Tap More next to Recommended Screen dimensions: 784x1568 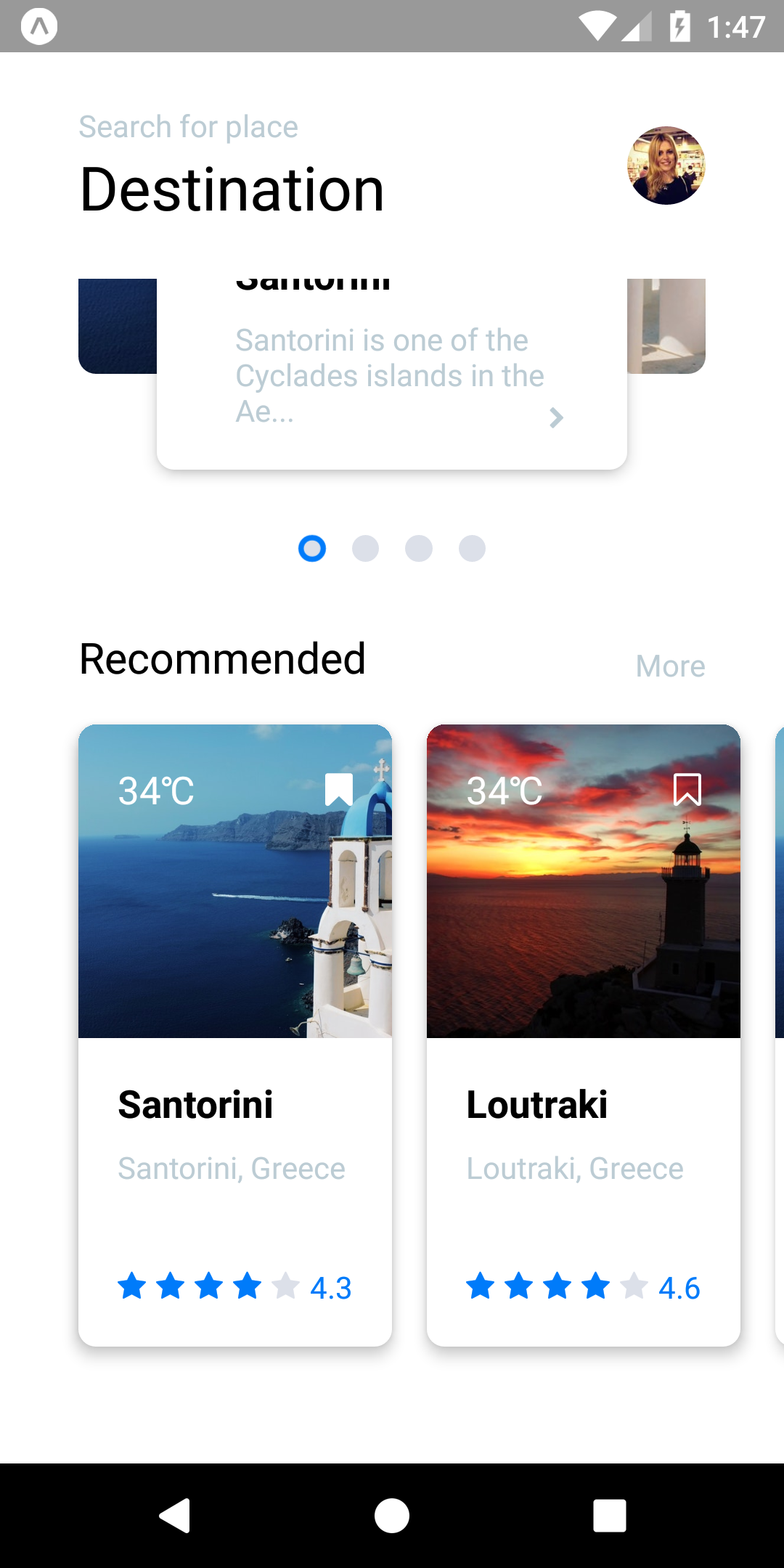click(x=670, y=666)
